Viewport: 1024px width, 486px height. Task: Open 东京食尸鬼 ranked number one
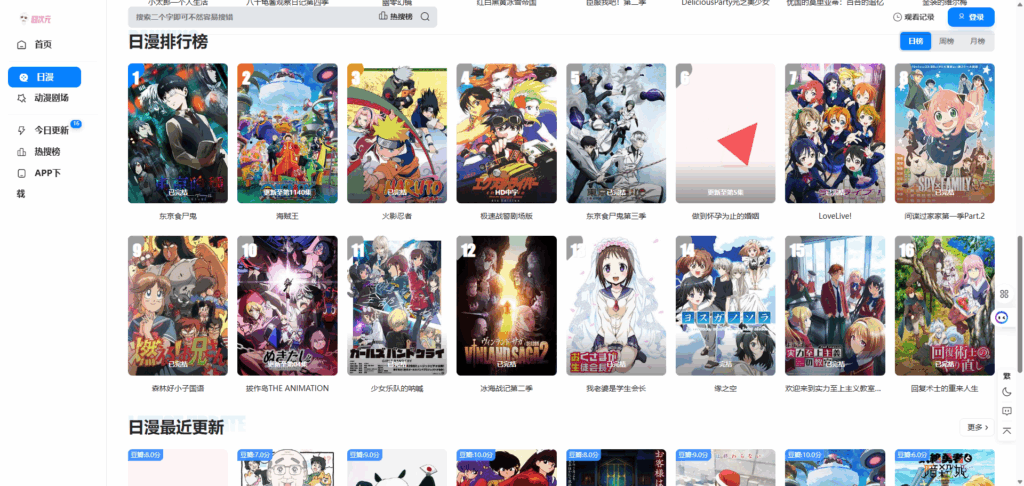pos(177,132)
